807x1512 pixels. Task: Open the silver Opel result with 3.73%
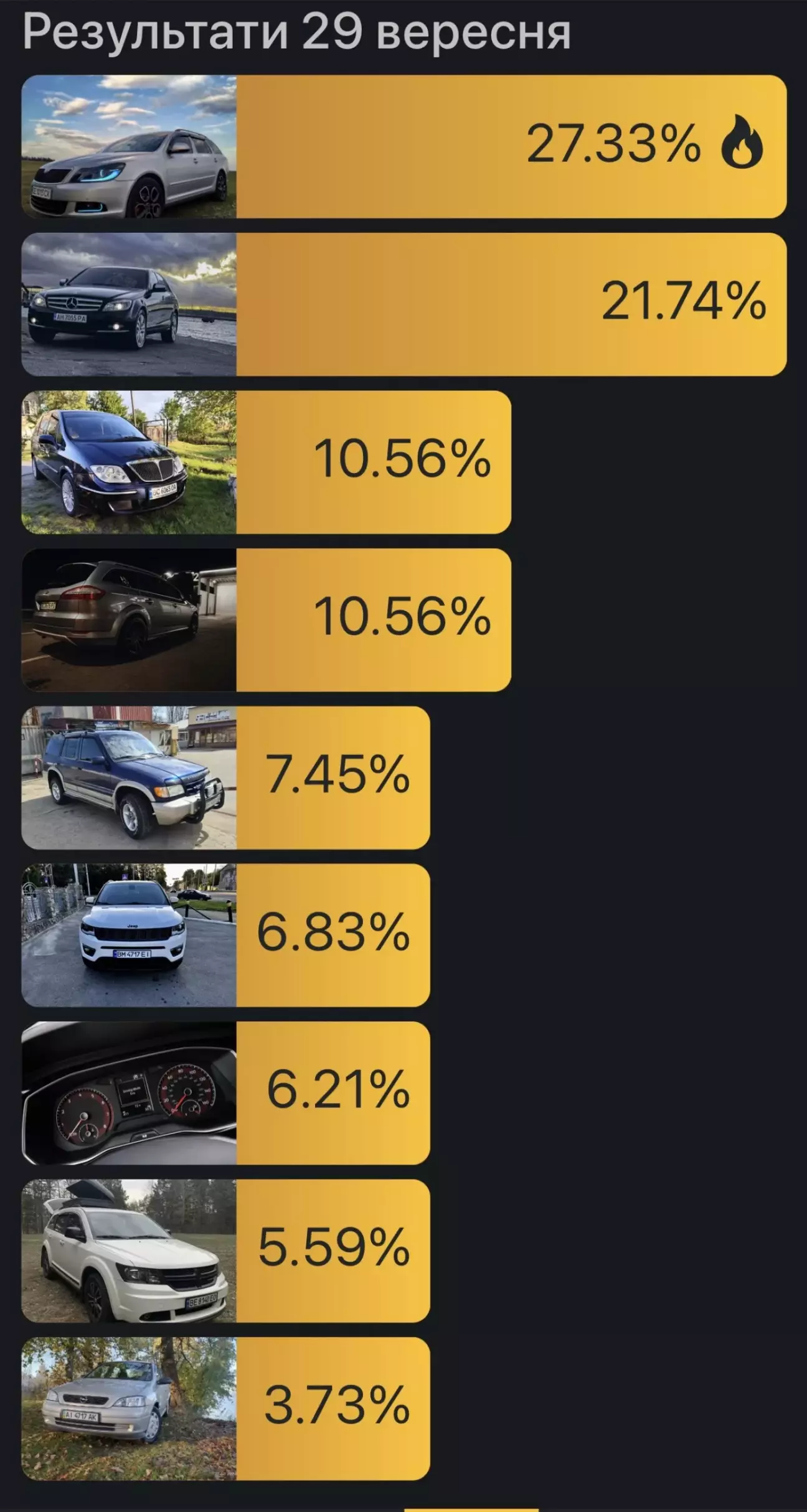[225, 1408]
